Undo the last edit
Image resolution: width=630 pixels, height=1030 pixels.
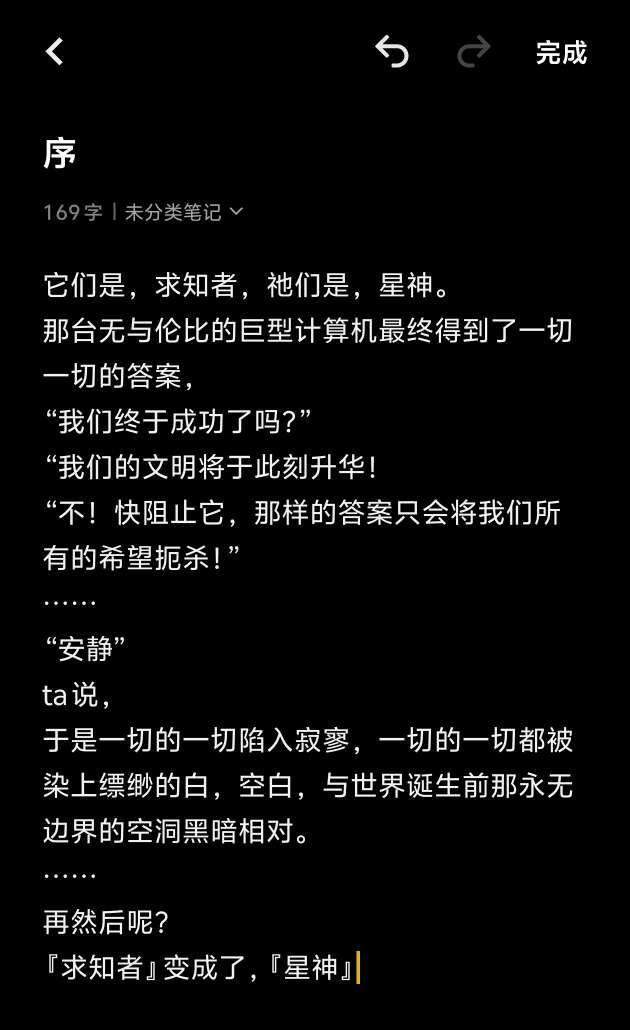392,52
